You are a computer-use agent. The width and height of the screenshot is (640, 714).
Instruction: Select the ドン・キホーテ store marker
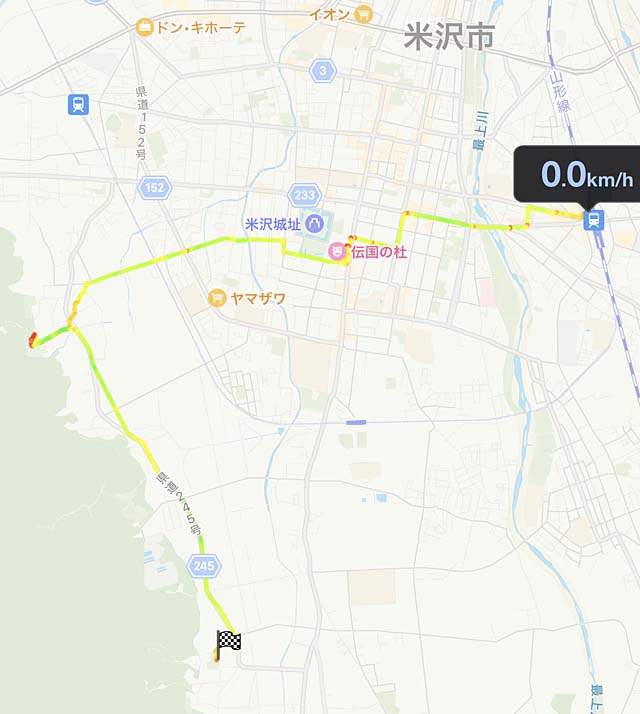[145, 28]
